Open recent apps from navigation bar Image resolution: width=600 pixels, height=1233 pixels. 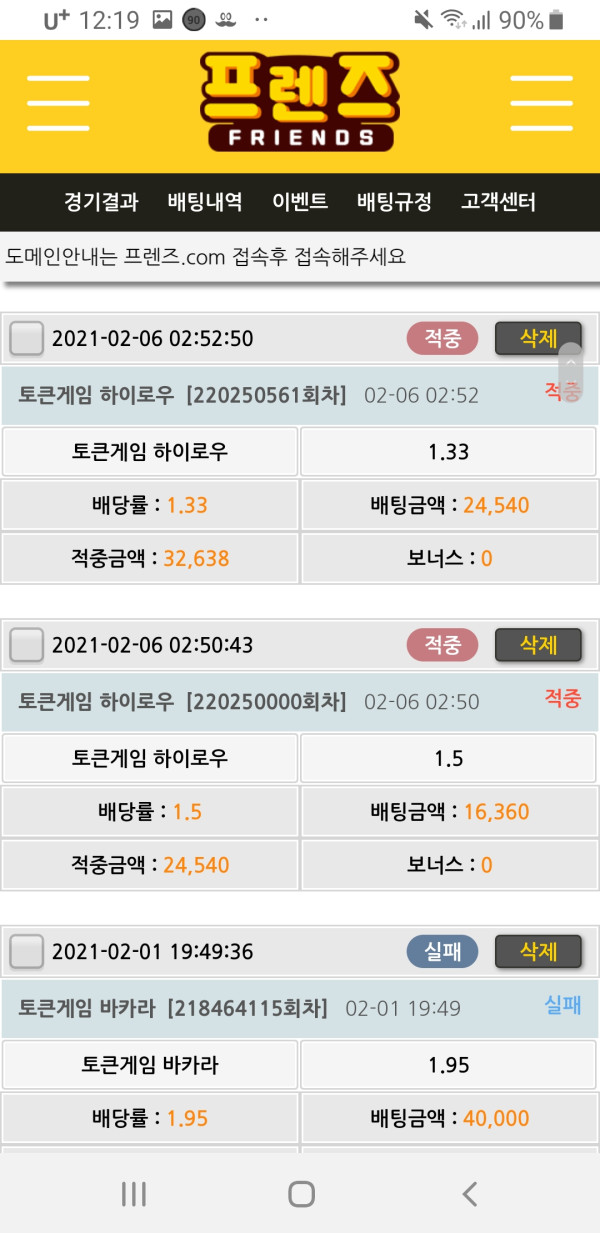(133, 1193)
